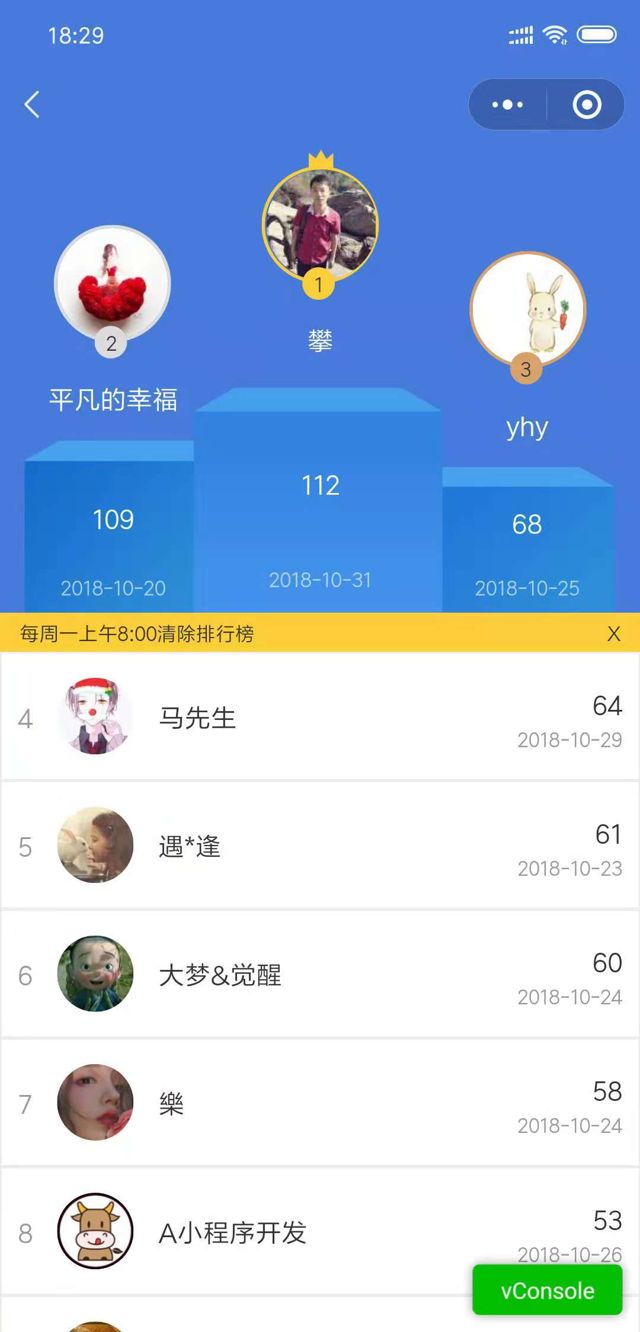The image size is (640, 1332).
Task: Select the 大梦&觉醒 ranking entry
Action: point(320,975)
